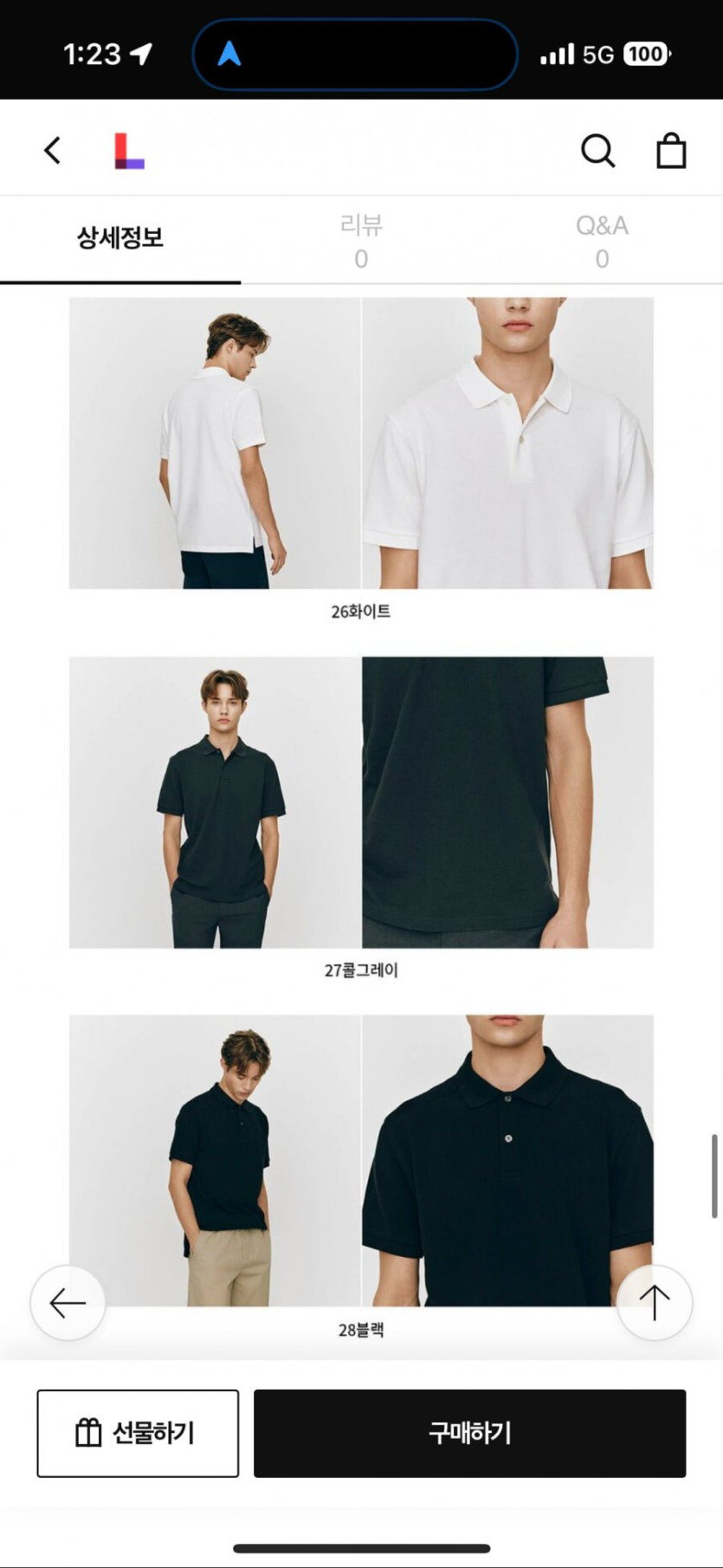Tap 구매하기 to purchase

[x=469, y=1433]
